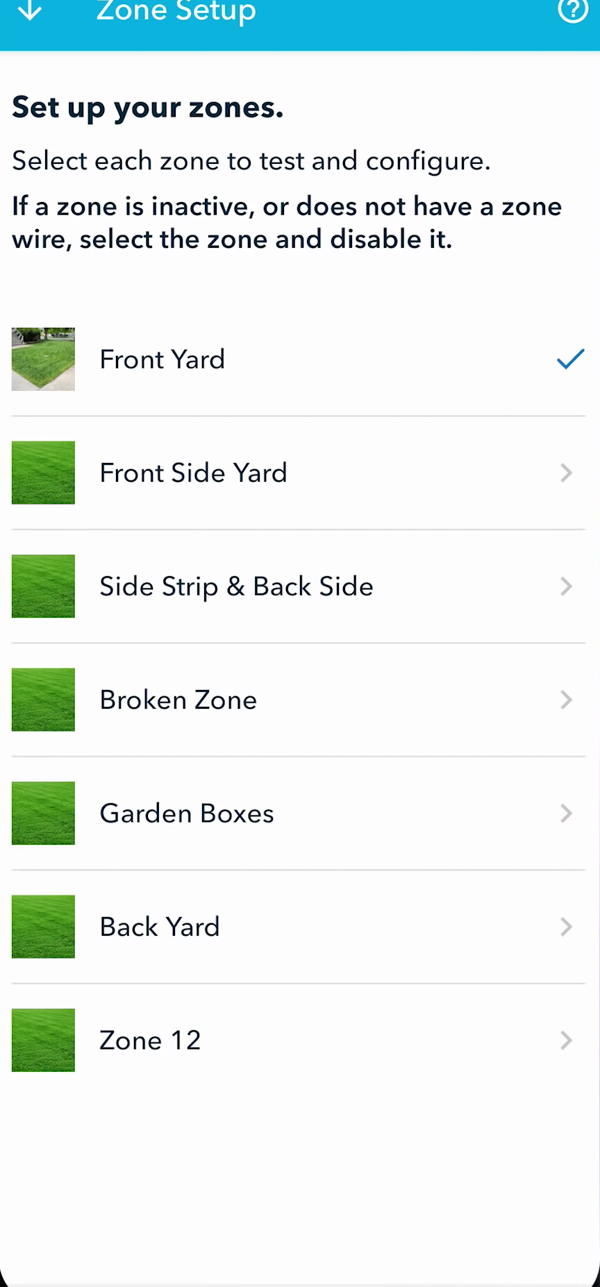Open the help question mark icon
The width and height of the screenshot is (600, 1287).
[572, 9]
